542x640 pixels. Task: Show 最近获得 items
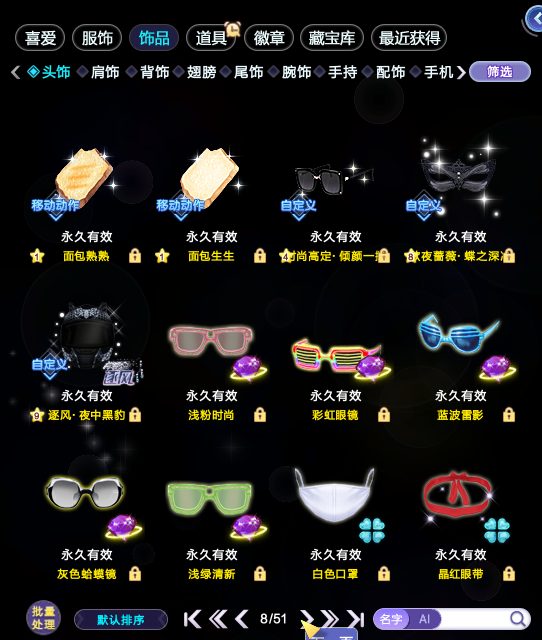point(409,38)
